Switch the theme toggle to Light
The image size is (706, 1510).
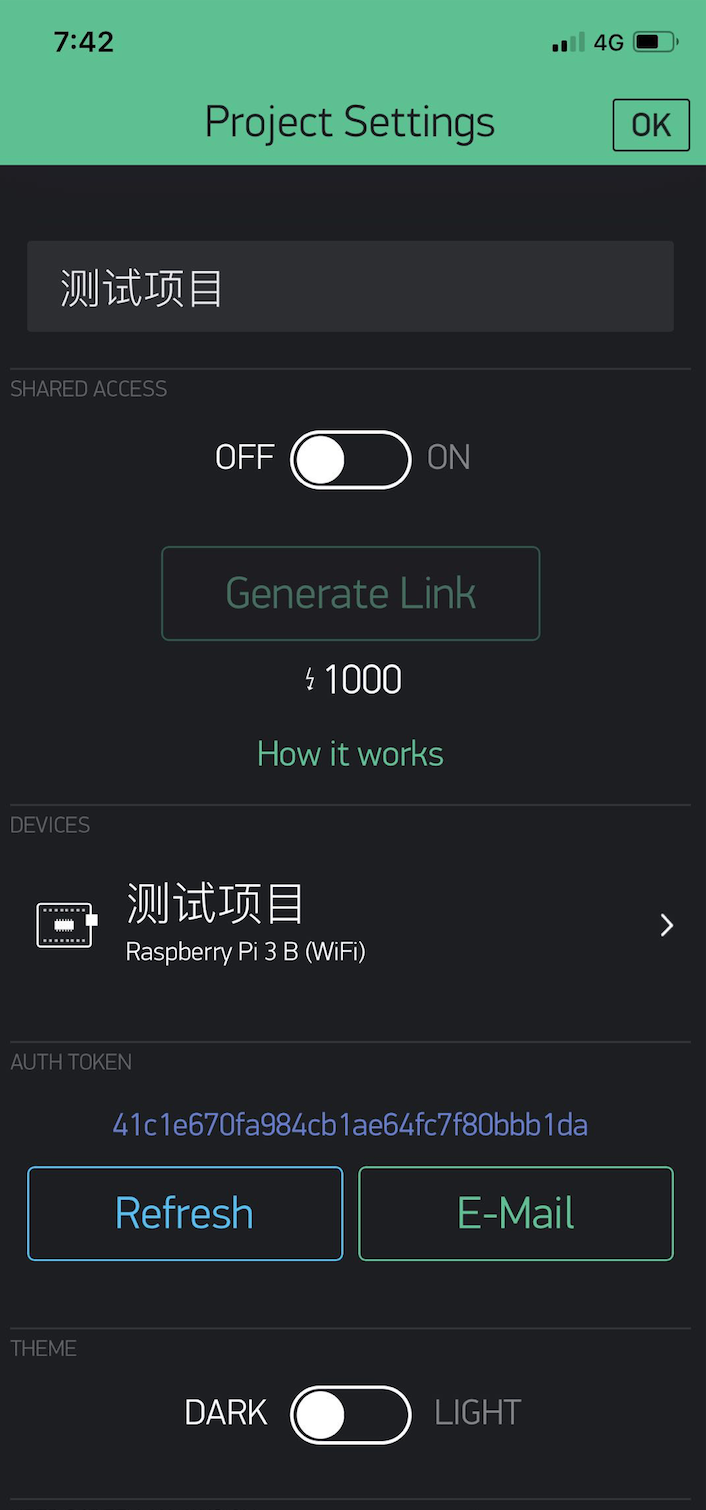tap(351, 1414)
